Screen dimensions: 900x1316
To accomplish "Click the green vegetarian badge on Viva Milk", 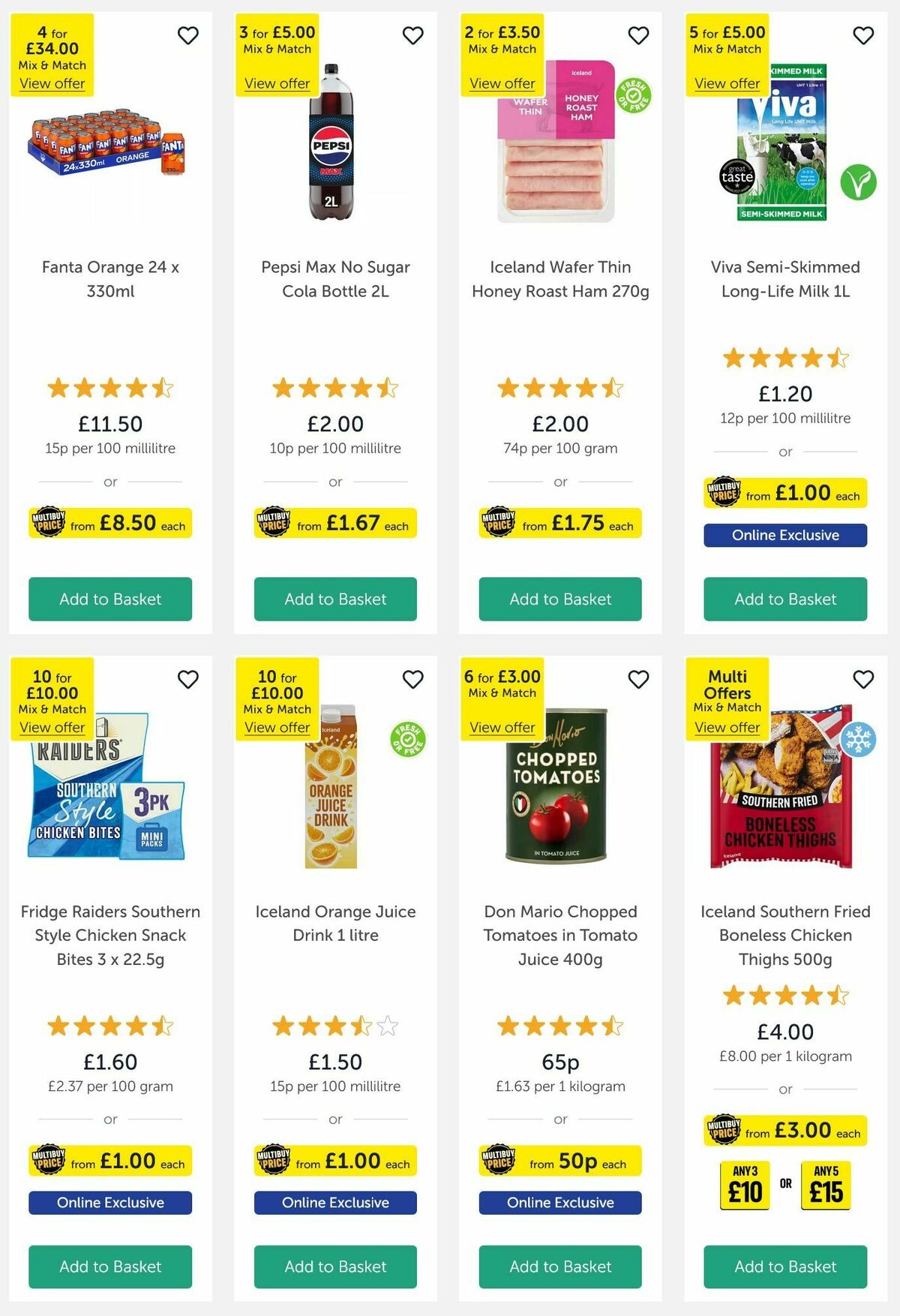I will tap(859, 182).
